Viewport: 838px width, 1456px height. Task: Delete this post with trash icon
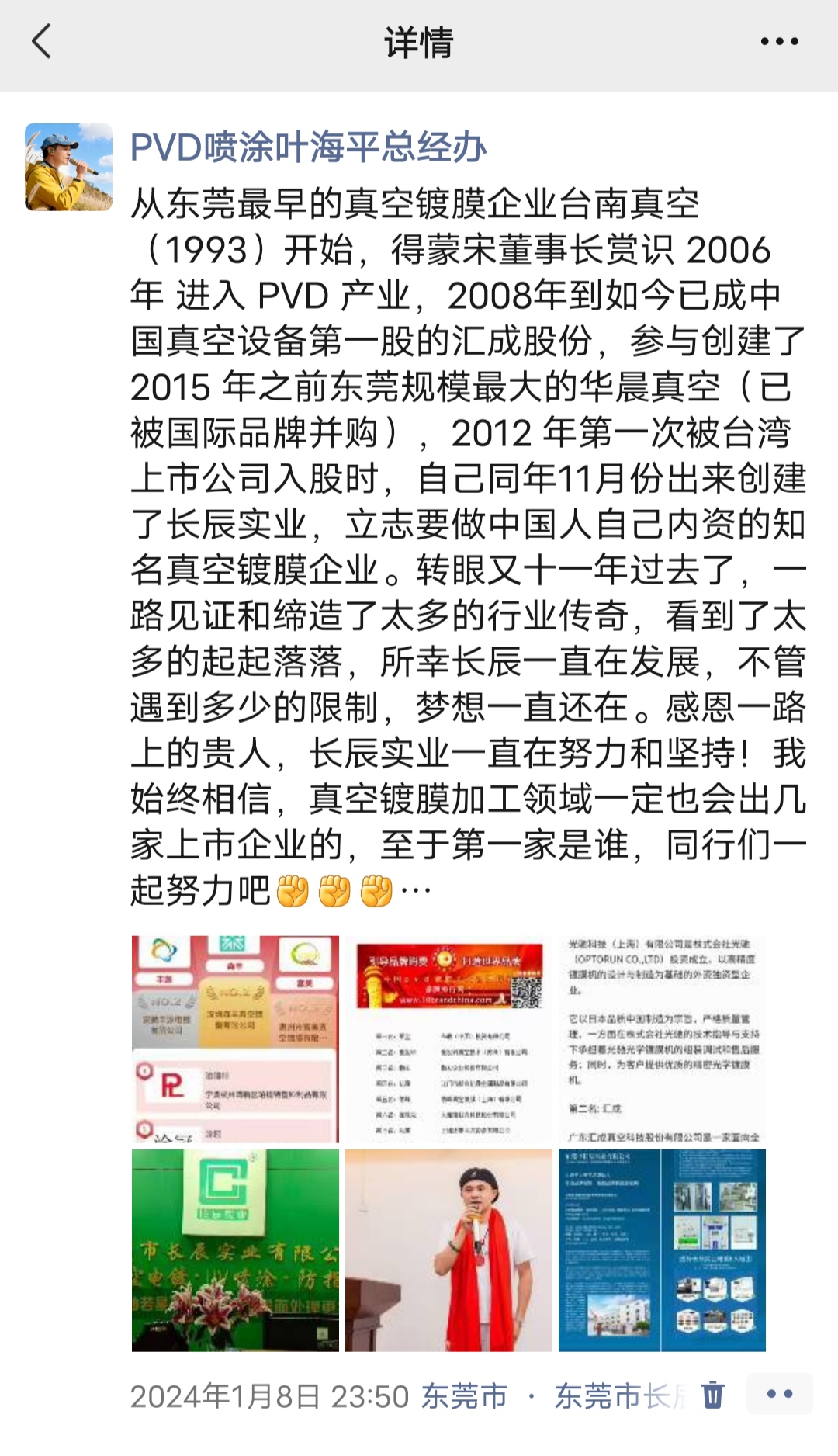tap(712, 1395)
